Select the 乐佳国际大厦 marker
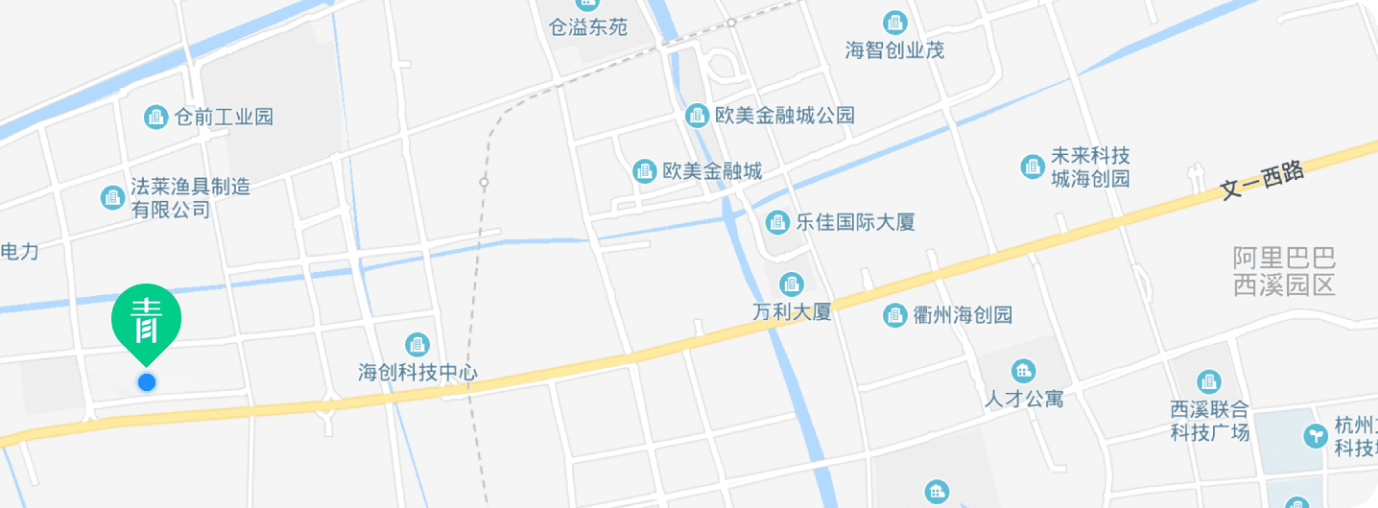 [778, 222]
